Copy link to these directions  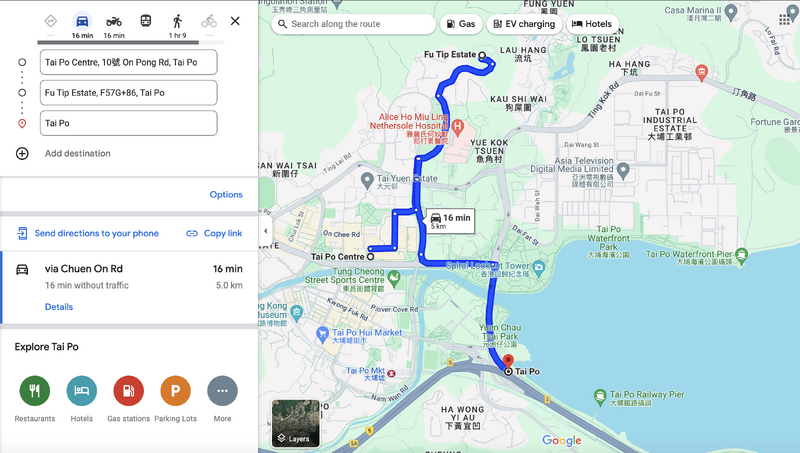[x=214, y=233]
